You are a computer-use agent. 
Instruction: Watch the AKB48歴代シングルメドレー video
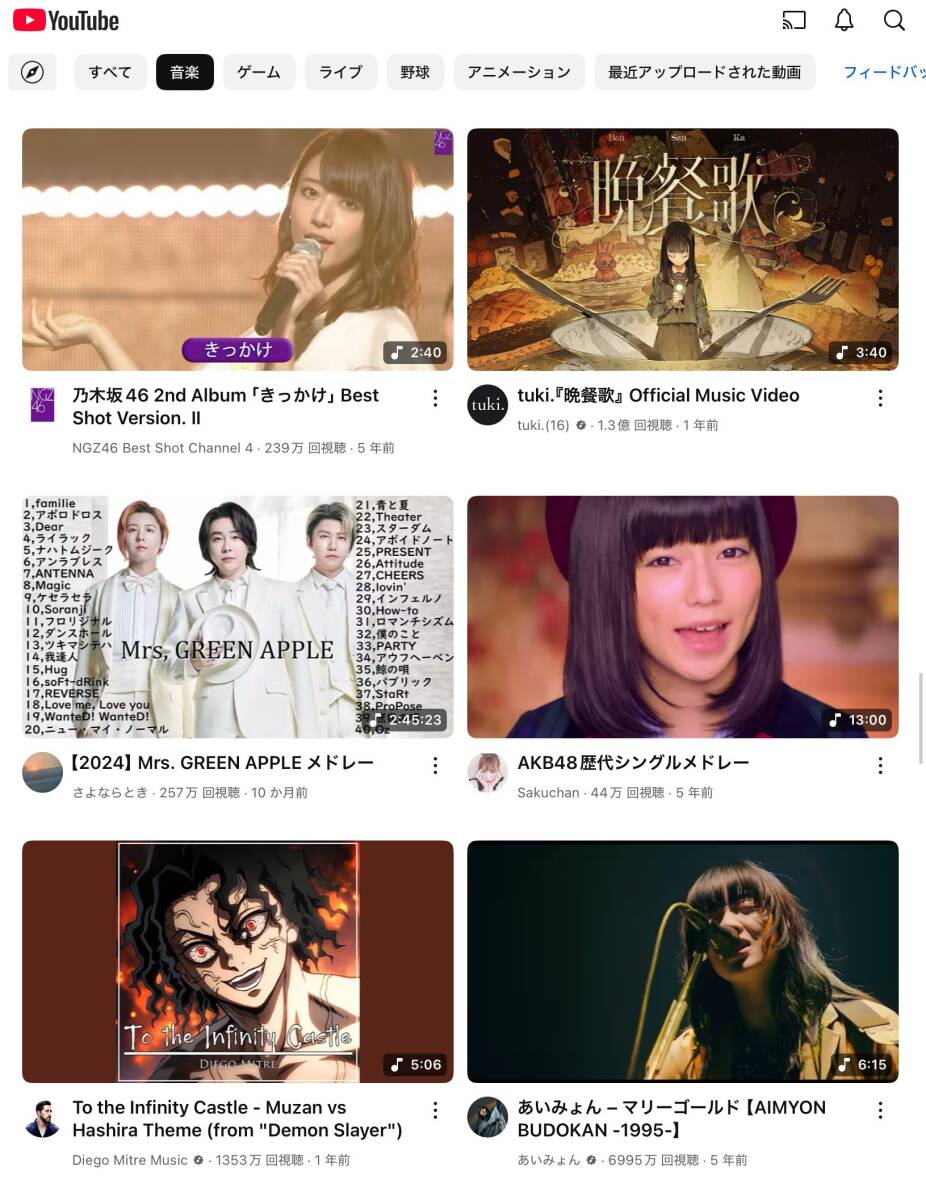click(682, 617)
